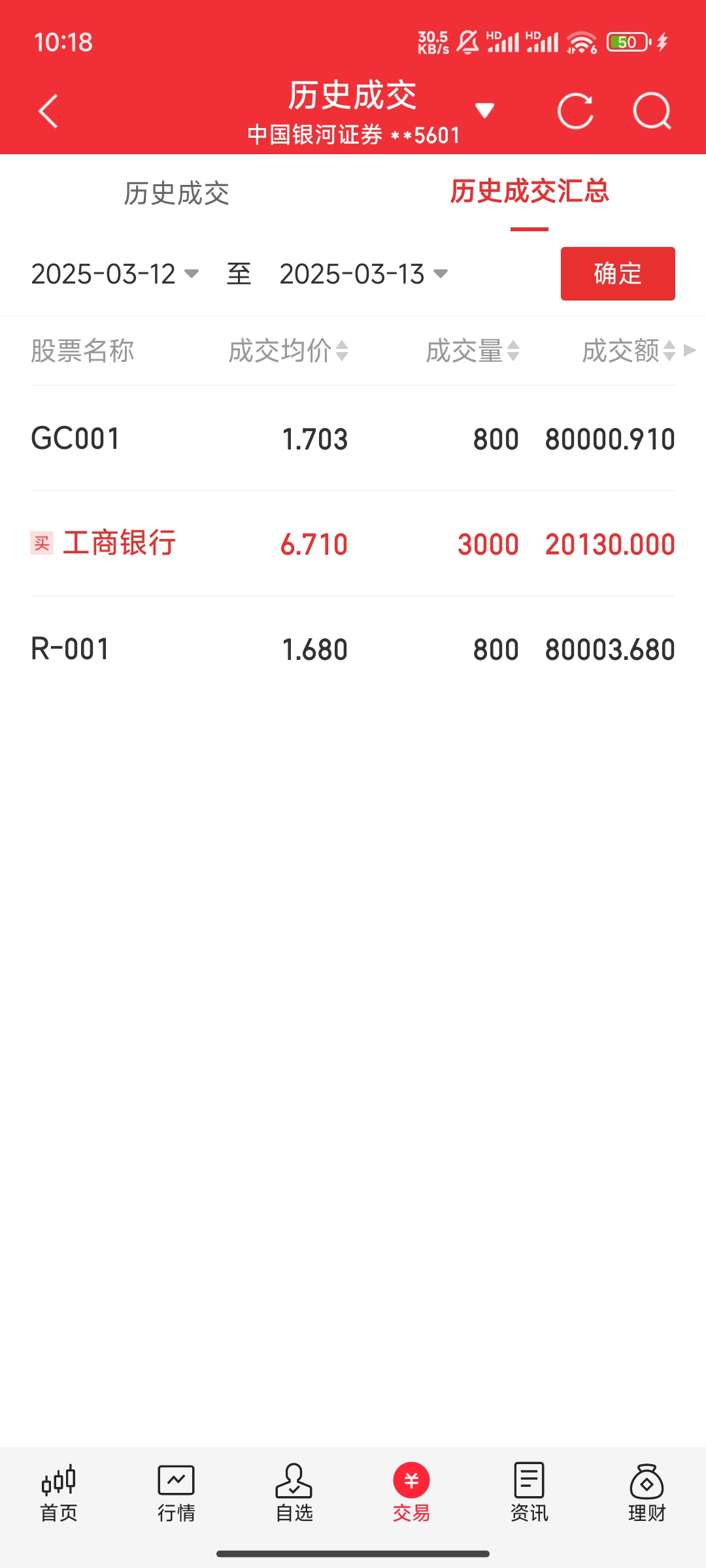Sort by 成交量 column
This screenshot has width=706, height=1568.
click(x=473, y=351)
